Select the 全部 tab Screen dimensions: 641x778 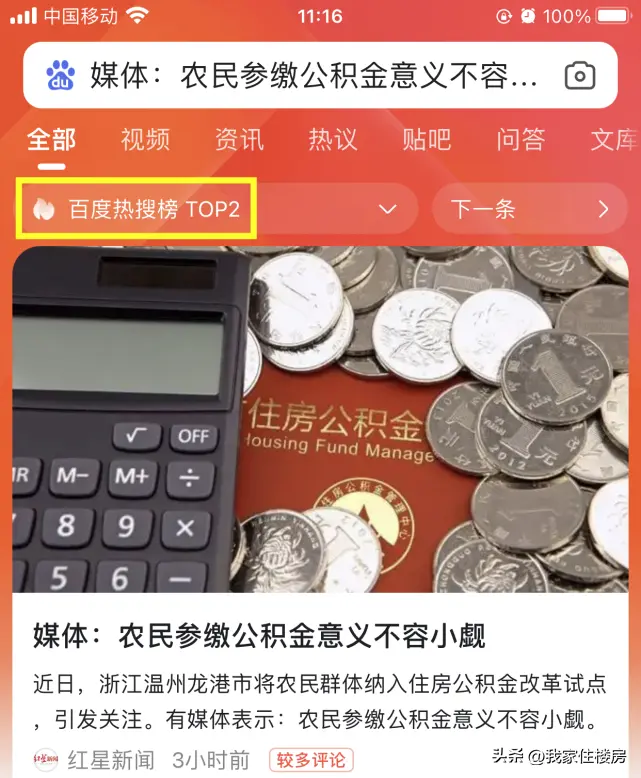point(51,139)
